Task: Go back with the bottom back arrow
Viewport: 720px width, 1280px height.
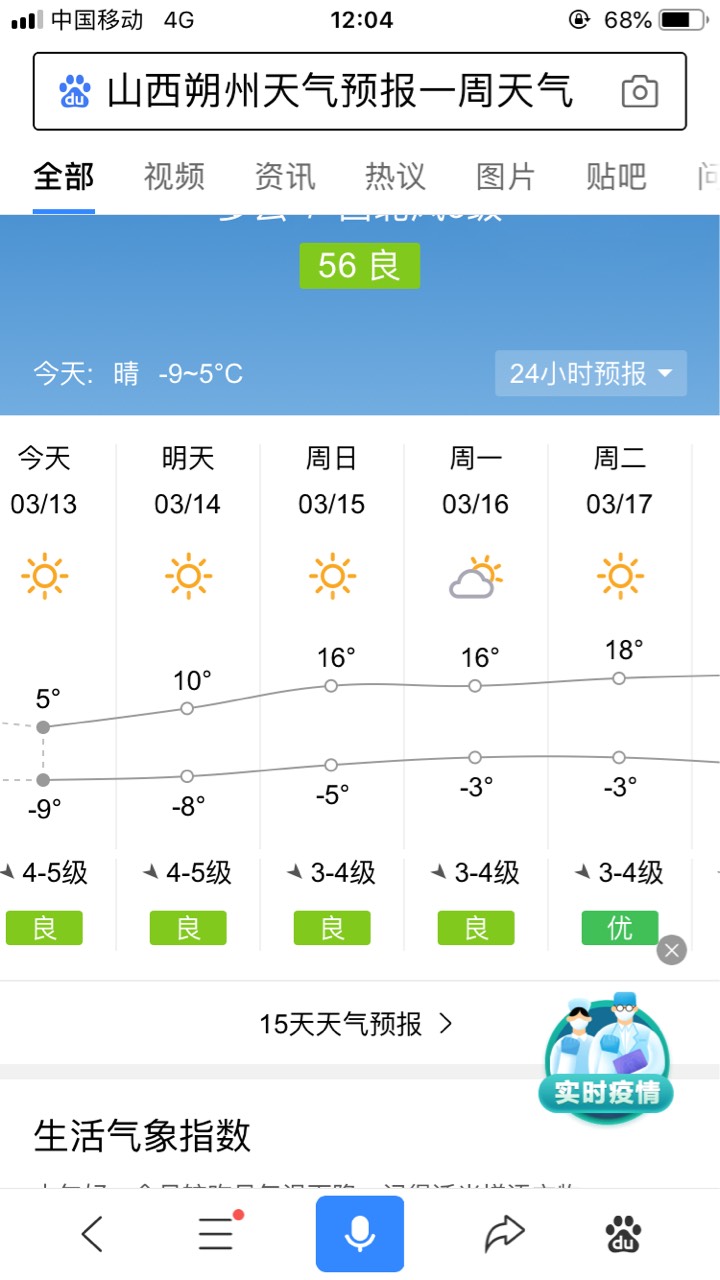Action: coord(92,1234)
